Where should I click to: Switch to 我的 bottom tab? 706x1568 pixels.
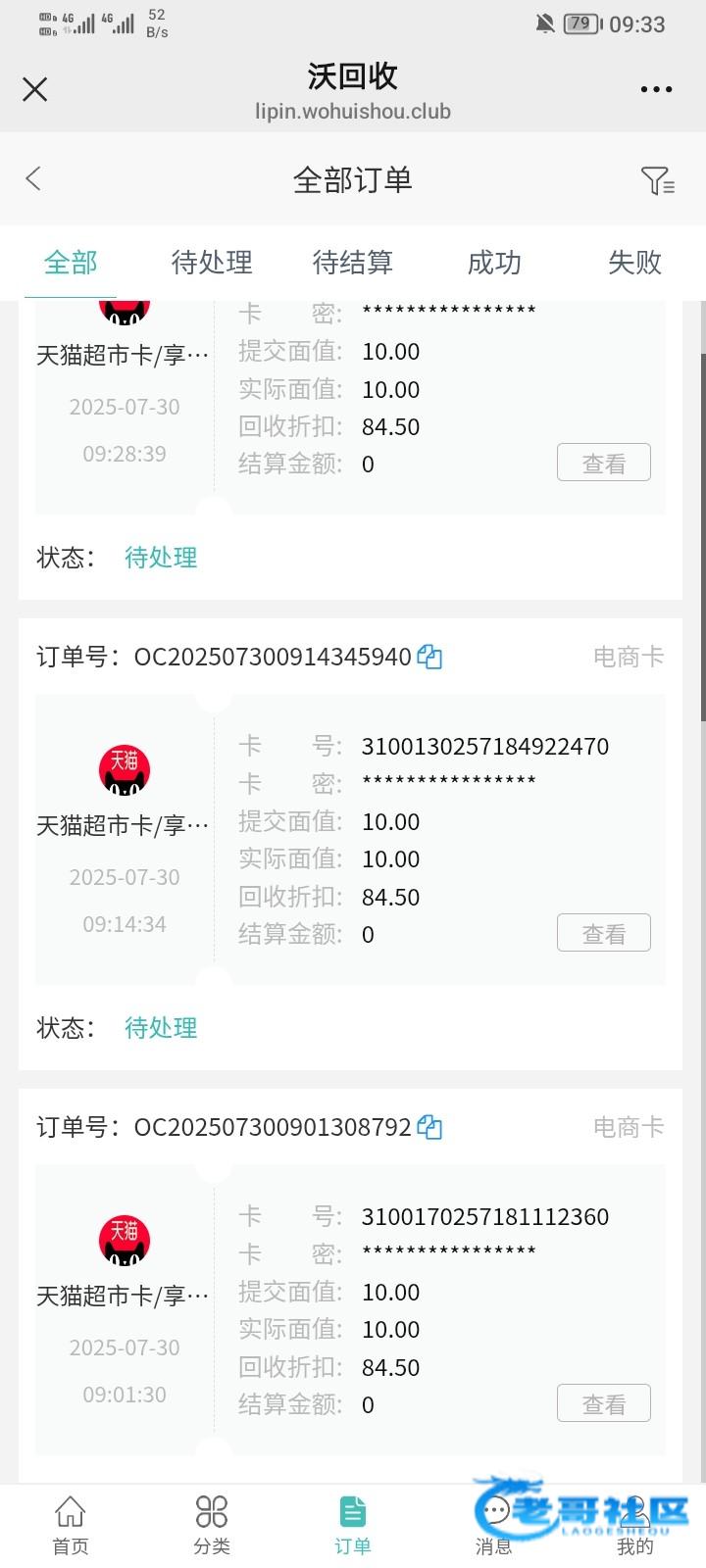[x=634, y=1525]
